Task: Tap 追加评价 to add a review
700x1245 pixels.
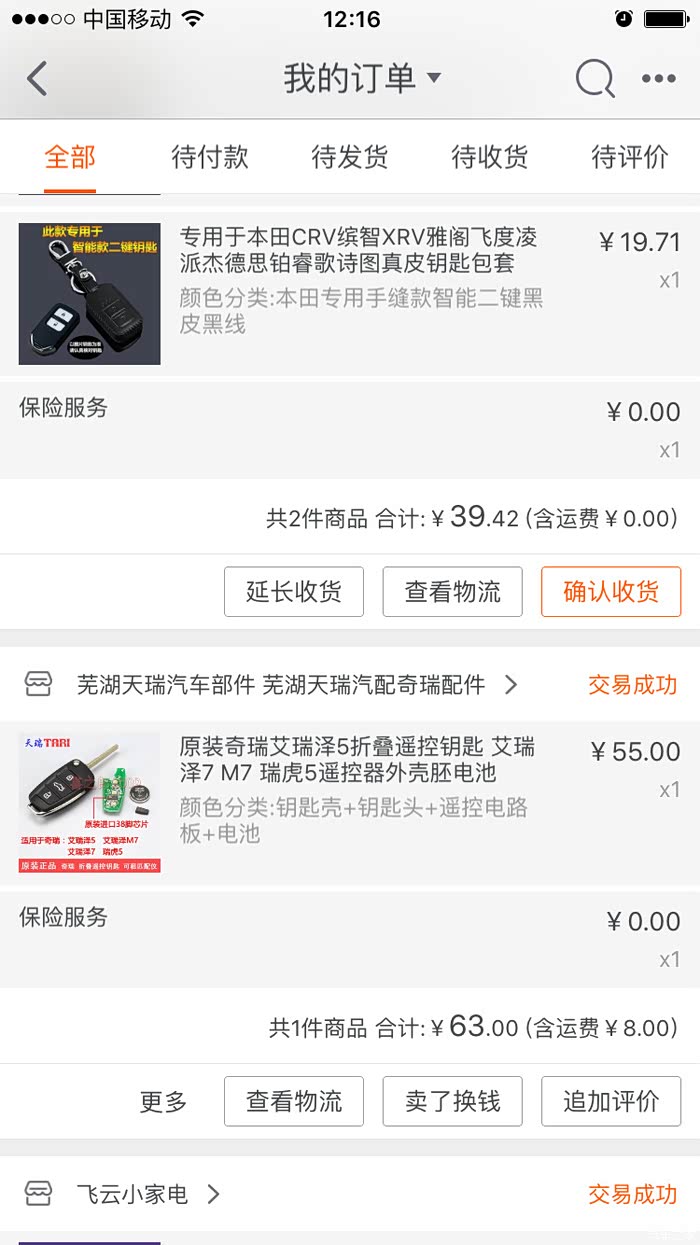Action: tap(611, 1101)
